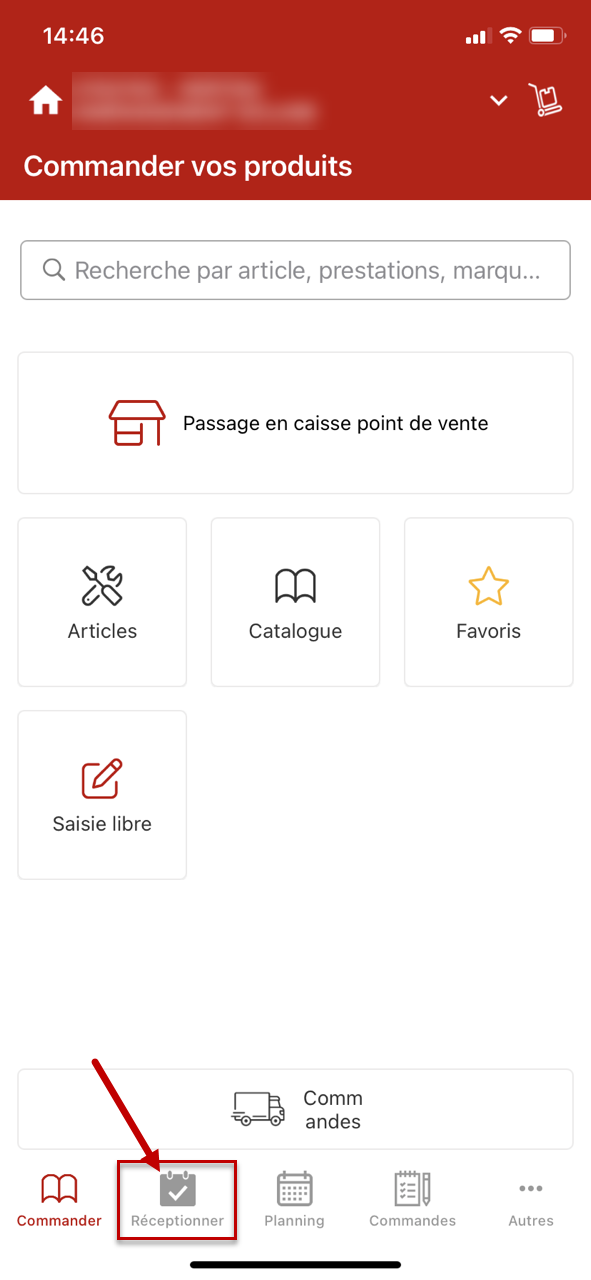Go to the Commandes tab

(x=412, y=1200)
